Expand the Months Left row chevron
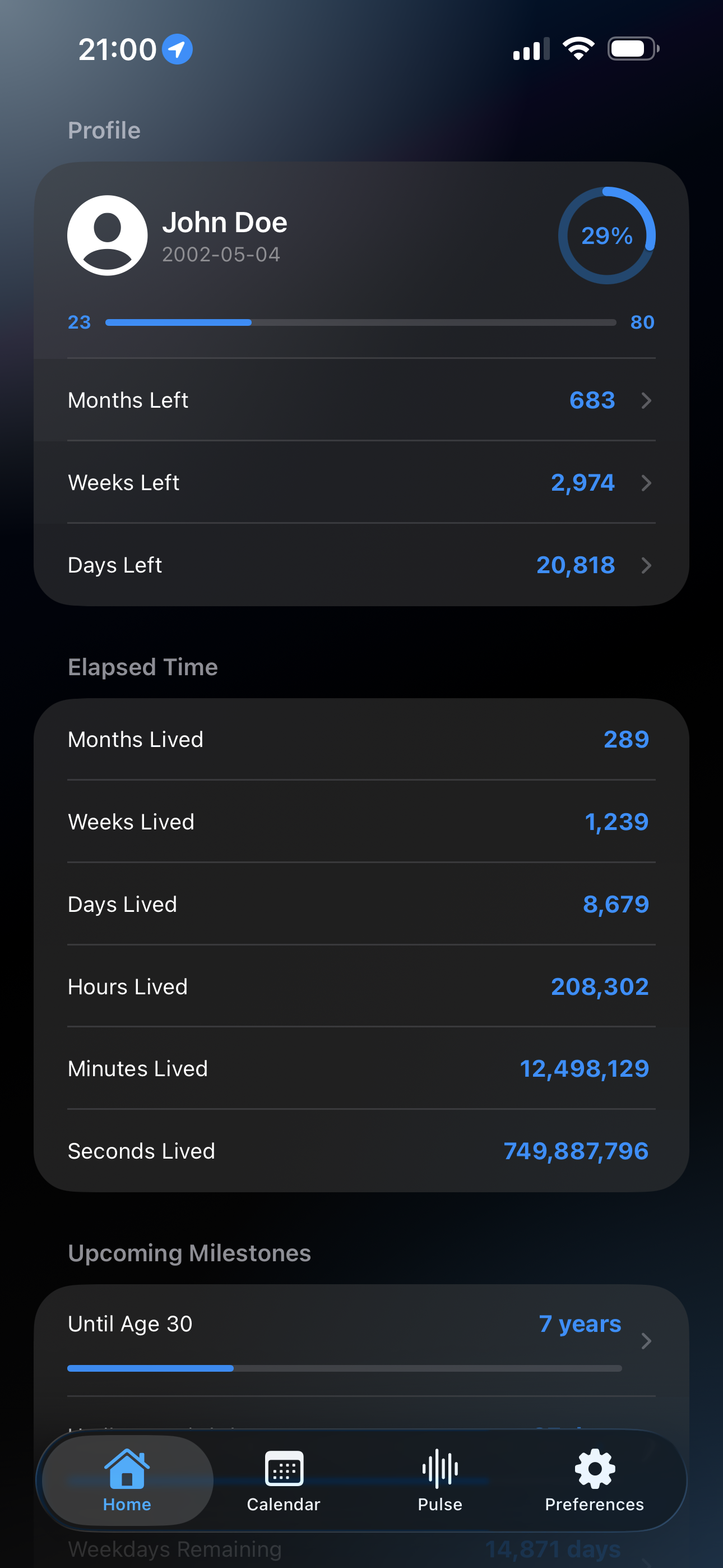 pos(646,400)
